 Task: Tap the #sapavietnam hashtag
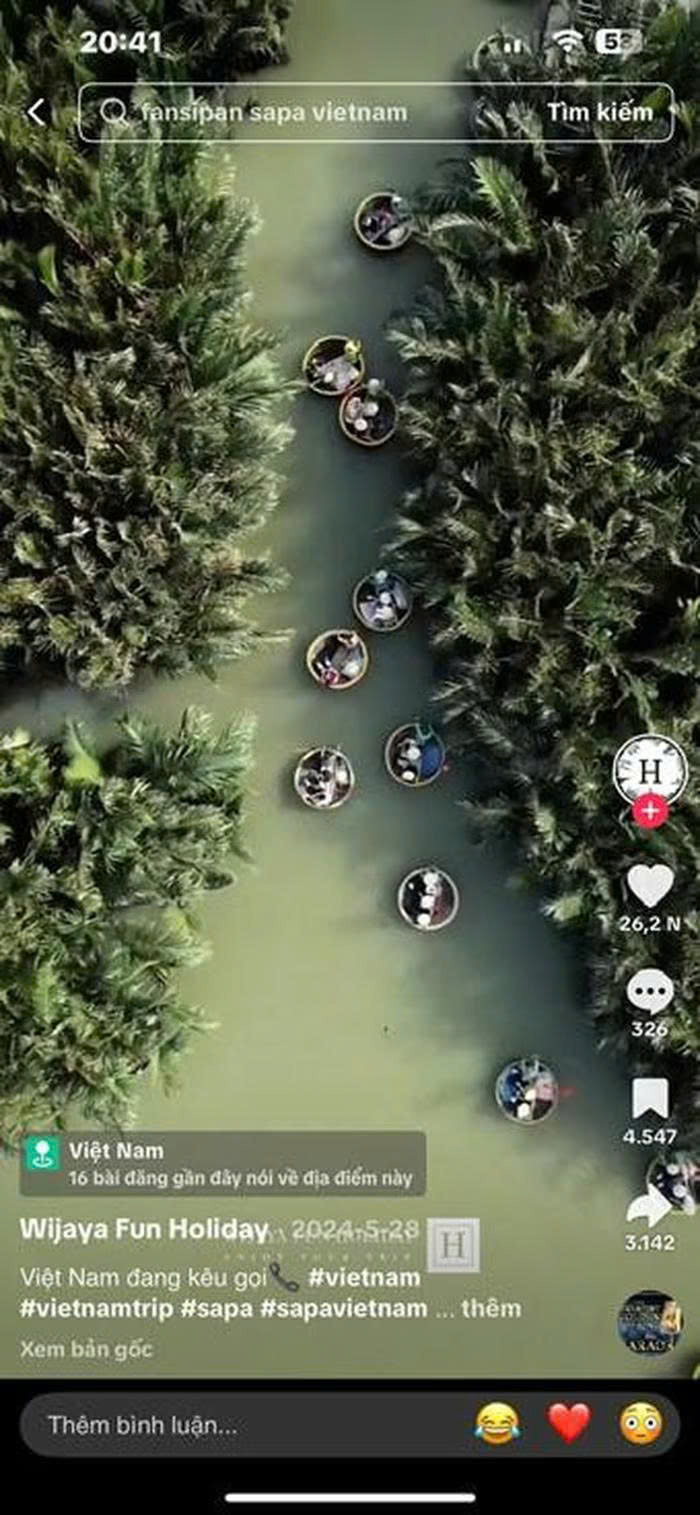point(343,1308)
